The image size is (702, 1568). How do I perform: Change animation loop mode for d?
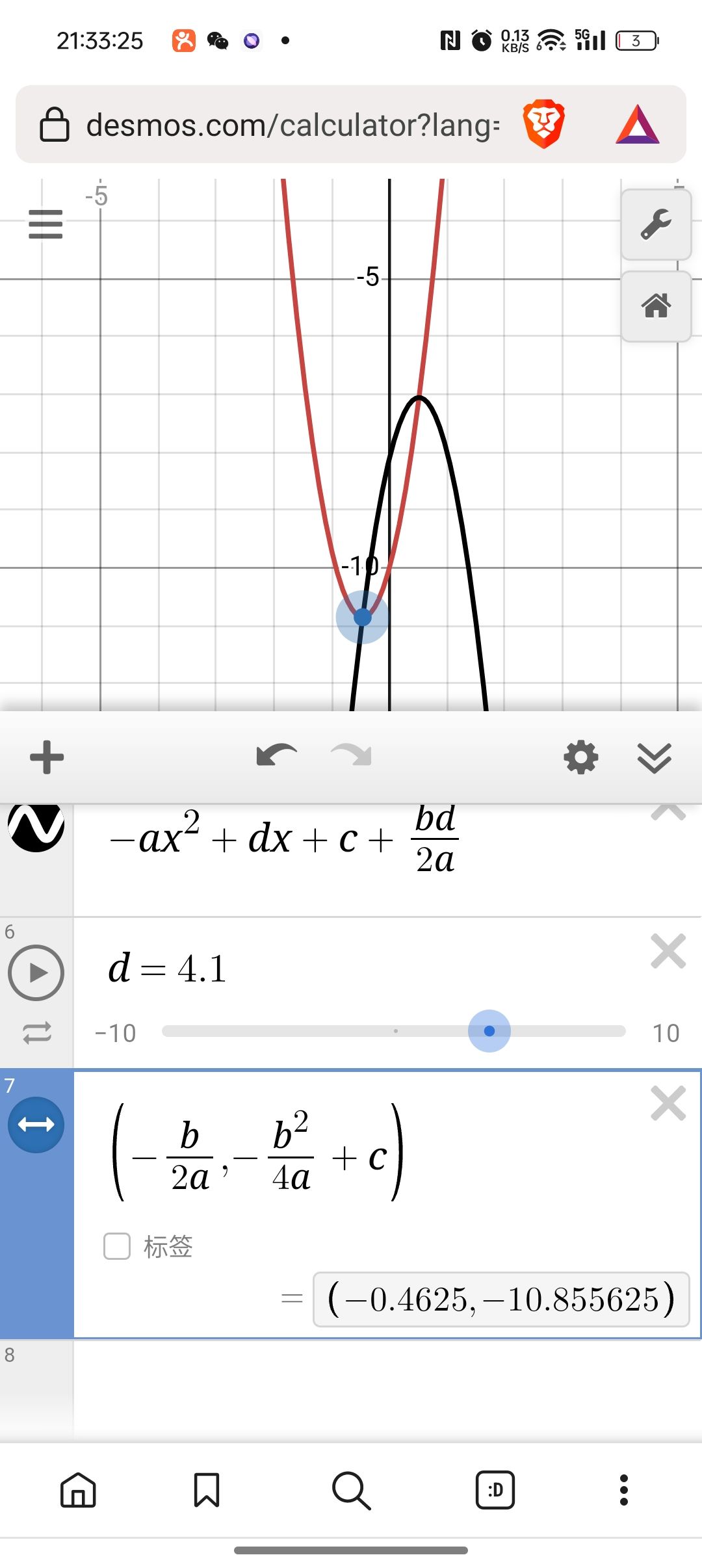point(36,1033)
